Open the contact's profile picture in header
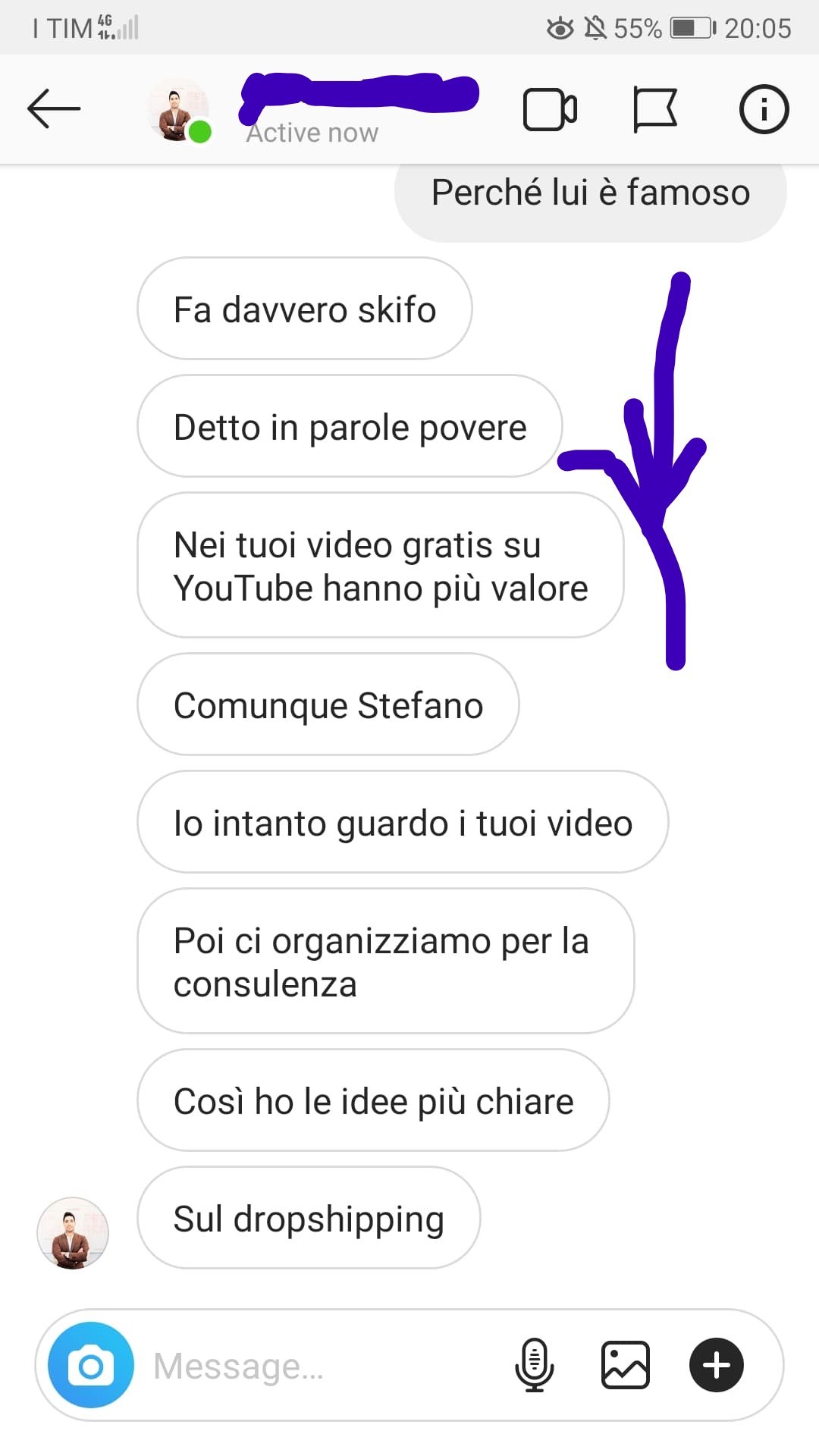This screenshot has width=819, height=1456. click(178, 111)
